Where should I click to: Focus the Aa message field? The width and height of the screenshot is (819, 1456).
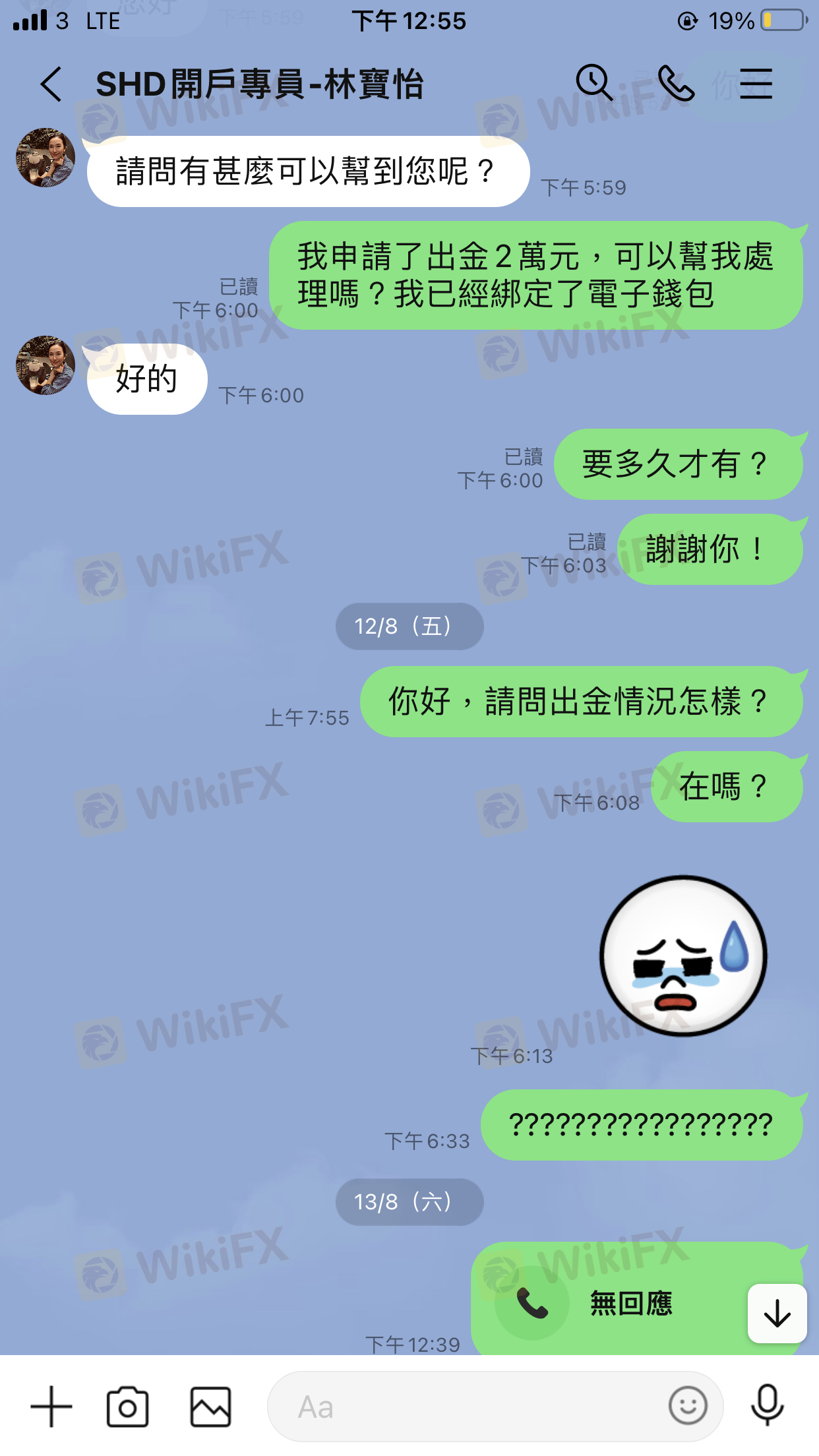click(462, 1407)
